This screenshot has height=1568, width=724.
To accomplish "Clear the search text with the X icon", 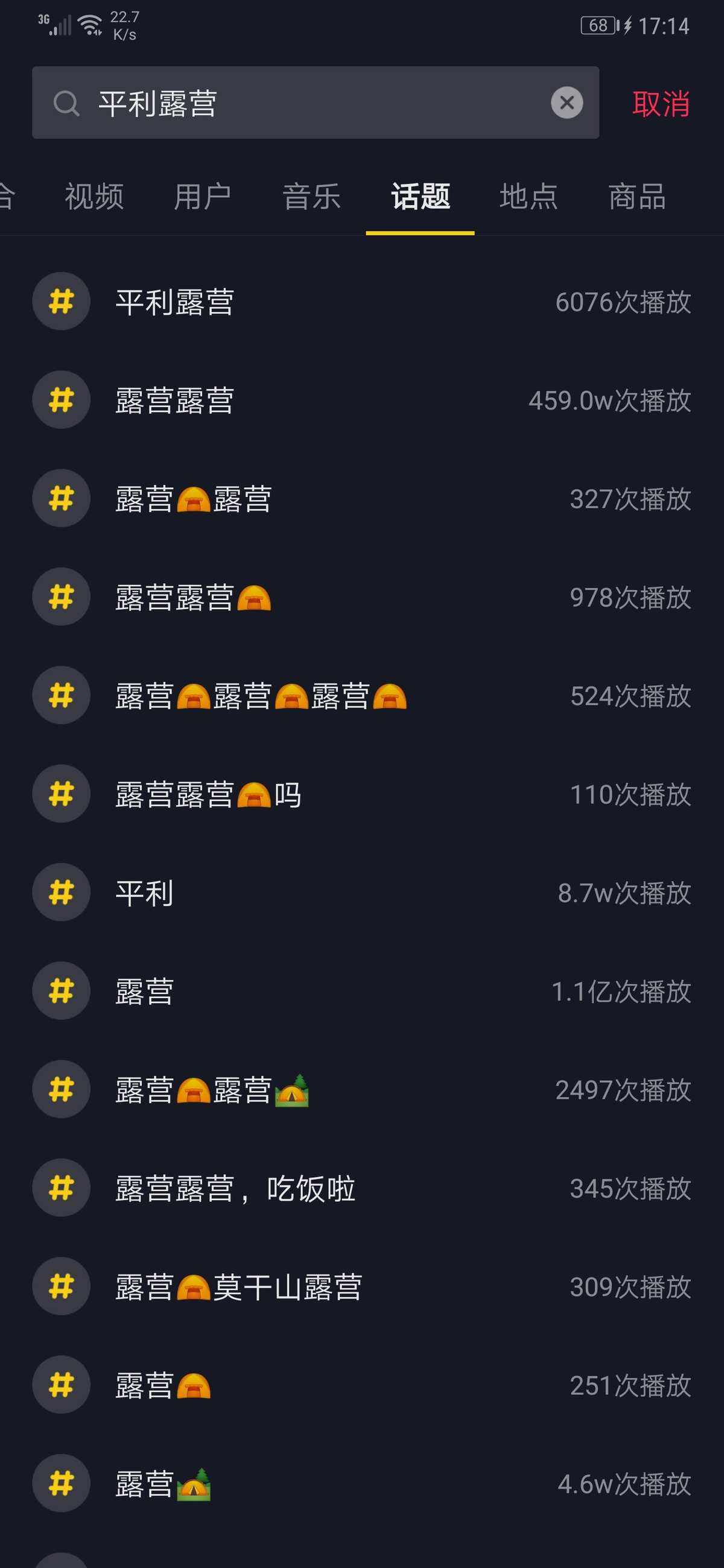I will pyautogui.click(x=567, y=103).
